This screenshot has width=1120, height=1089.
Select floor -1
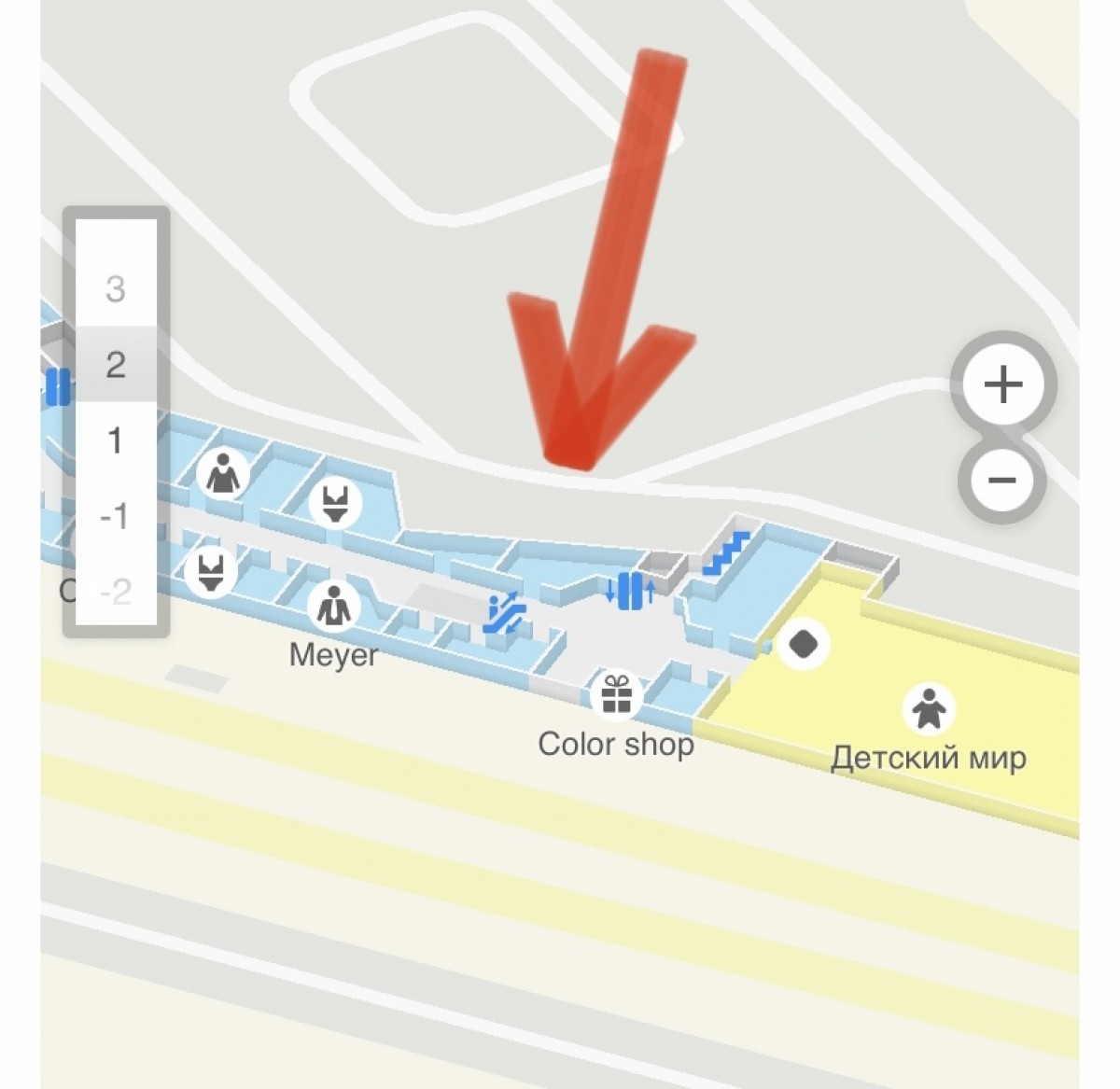click(x=115, y=515)
